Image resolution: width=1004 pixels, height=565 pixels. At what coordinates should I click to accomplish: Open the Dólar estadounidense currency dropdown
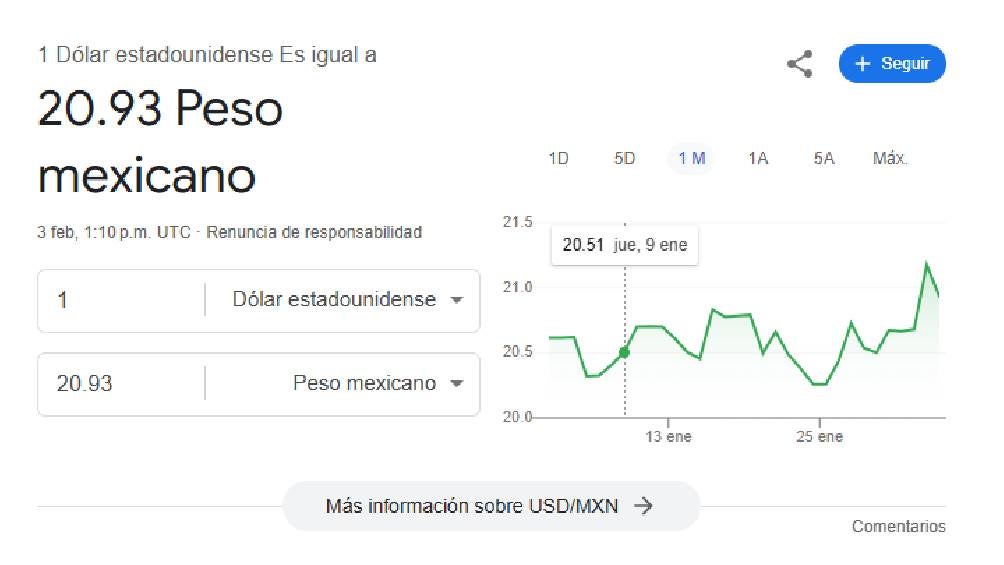(346, 300)
